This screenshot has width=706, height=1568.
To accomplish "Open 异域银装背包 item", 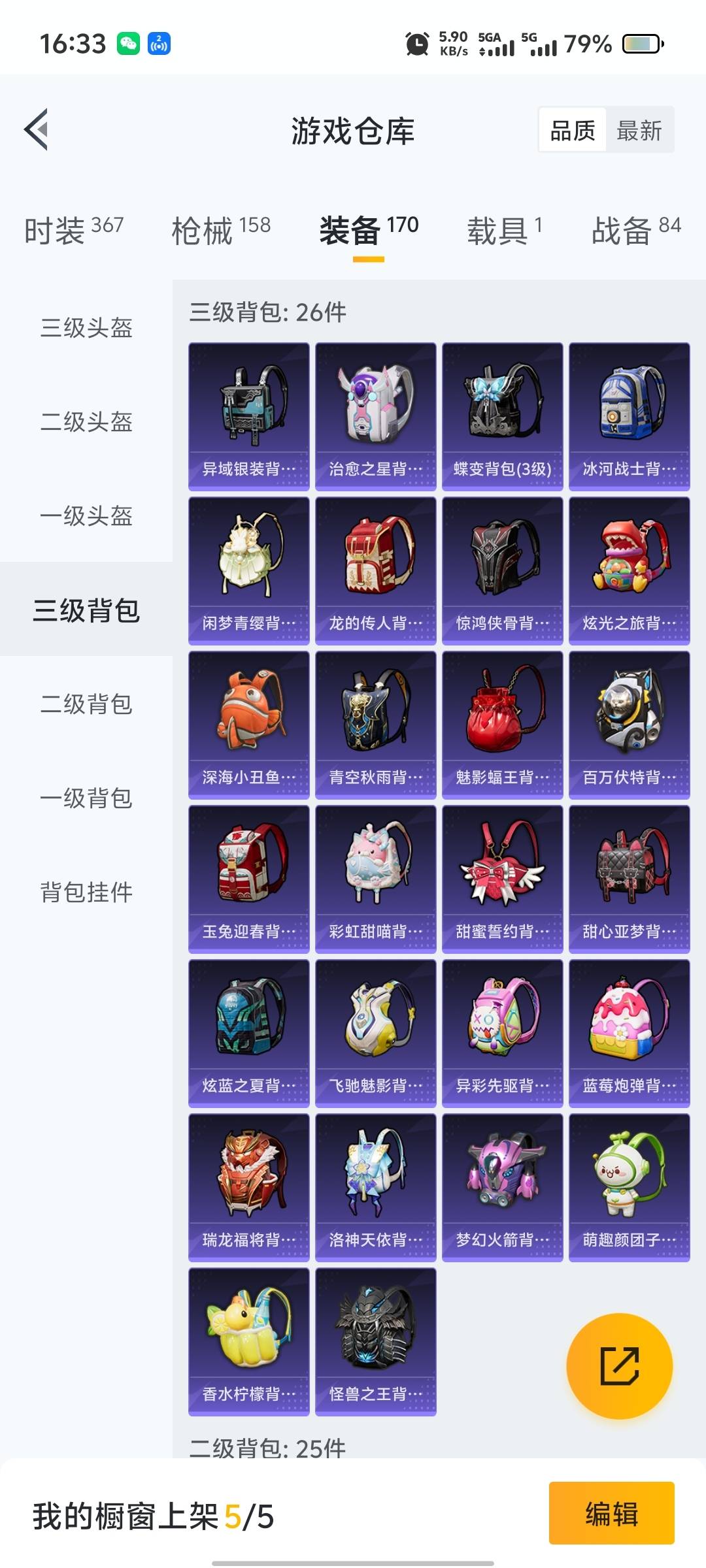I will coord(248,416).
